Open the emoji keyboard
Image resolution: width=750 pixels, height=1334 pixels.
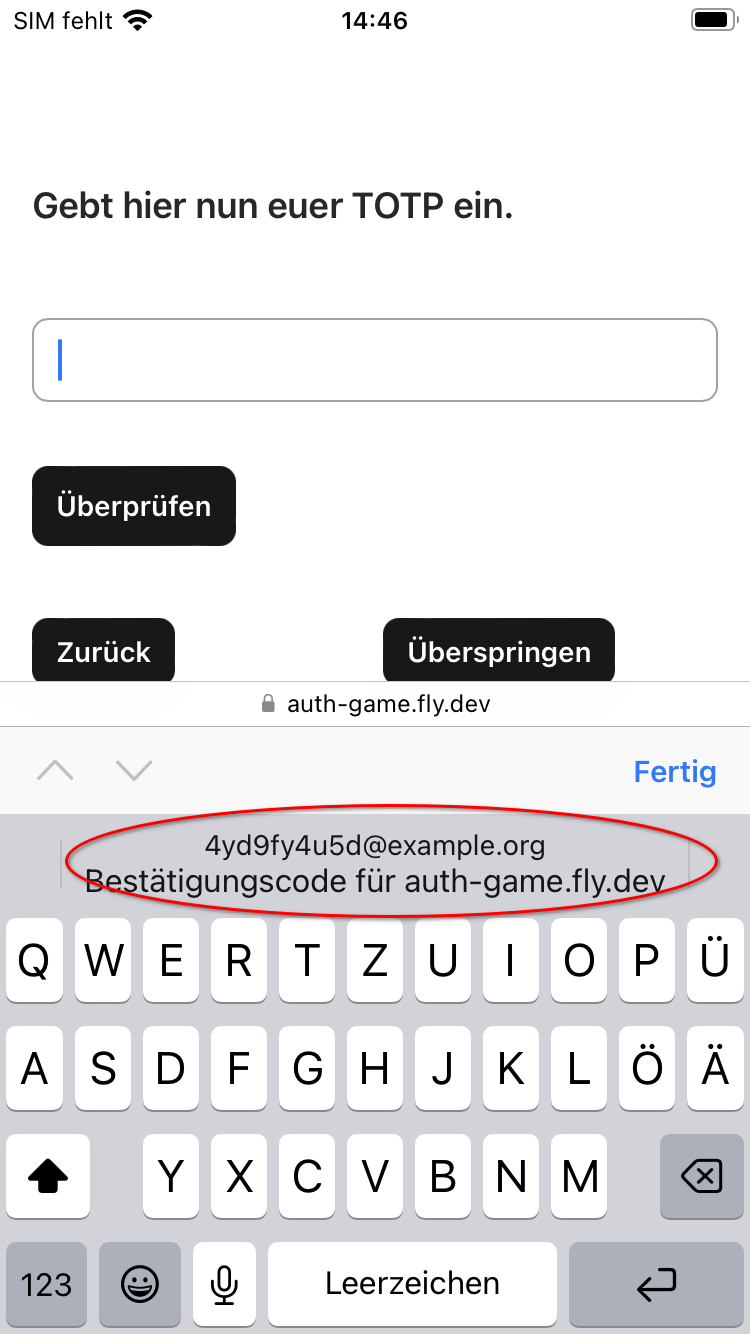(140, 1284)
